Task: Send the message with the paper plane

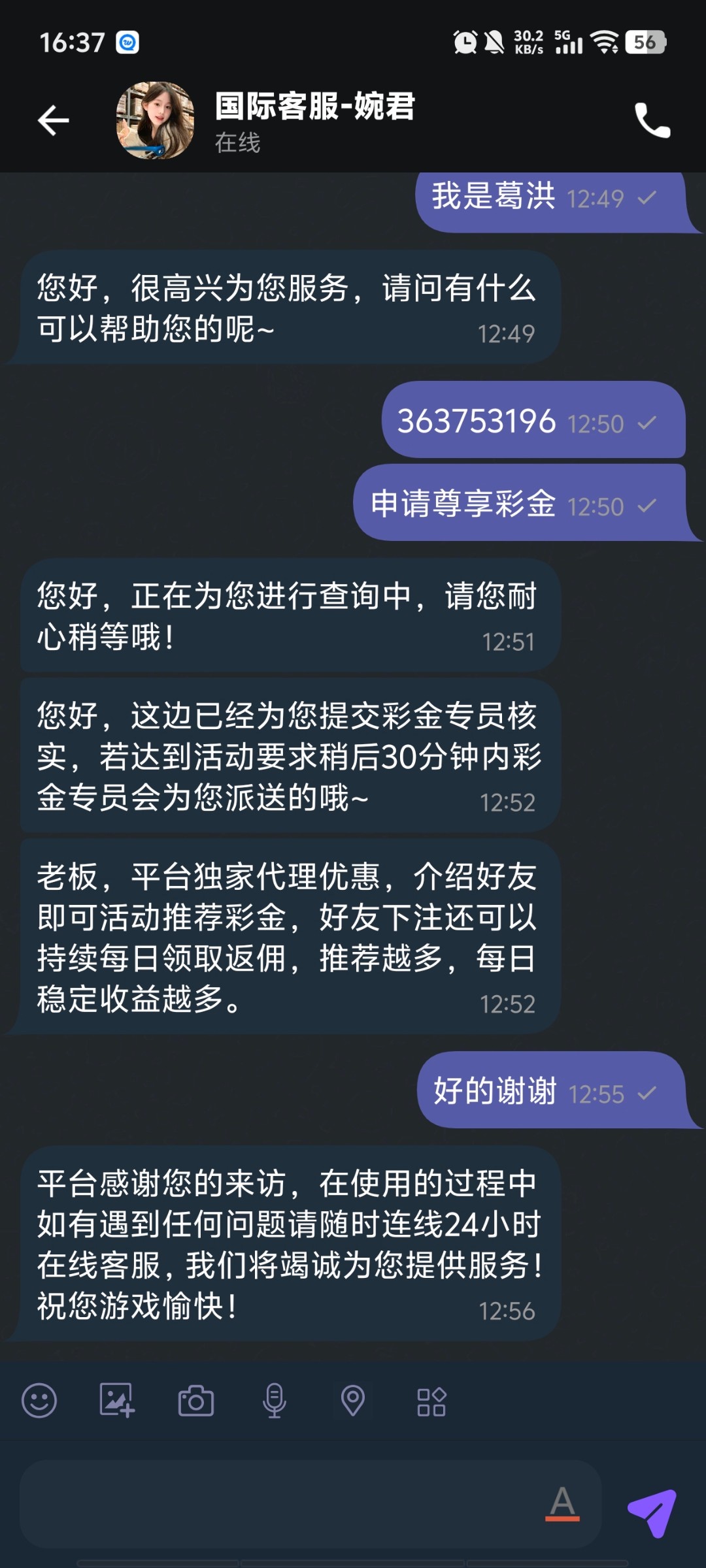Action: click(x=652, y=1512)
